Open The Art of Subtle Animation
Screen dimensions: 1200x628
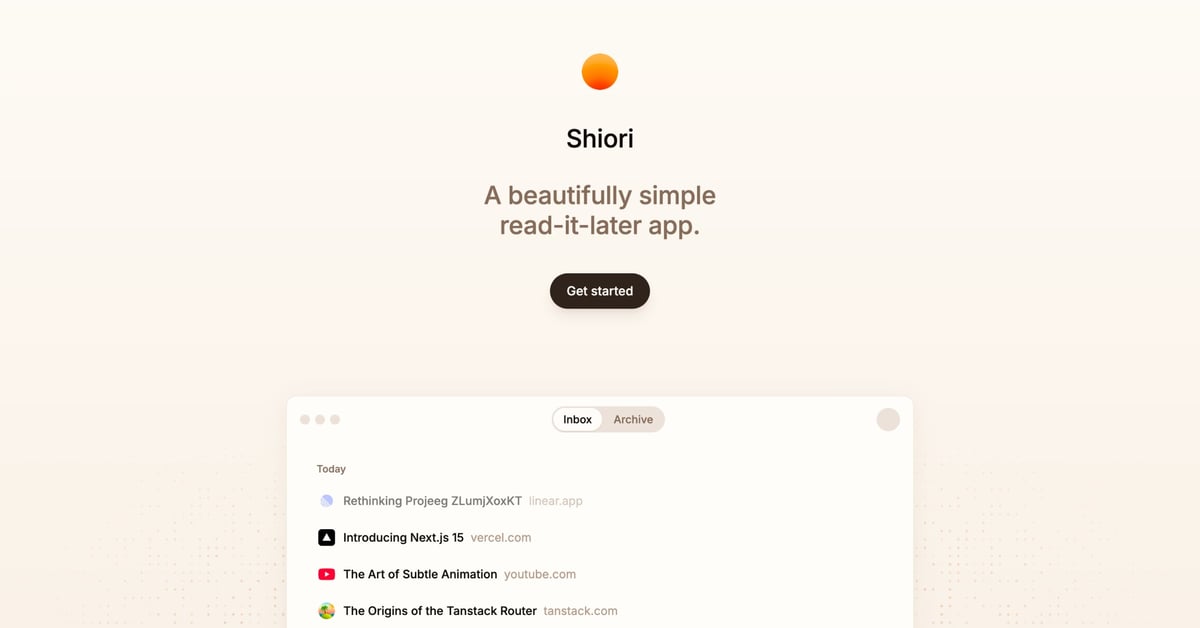pos(419,575)
